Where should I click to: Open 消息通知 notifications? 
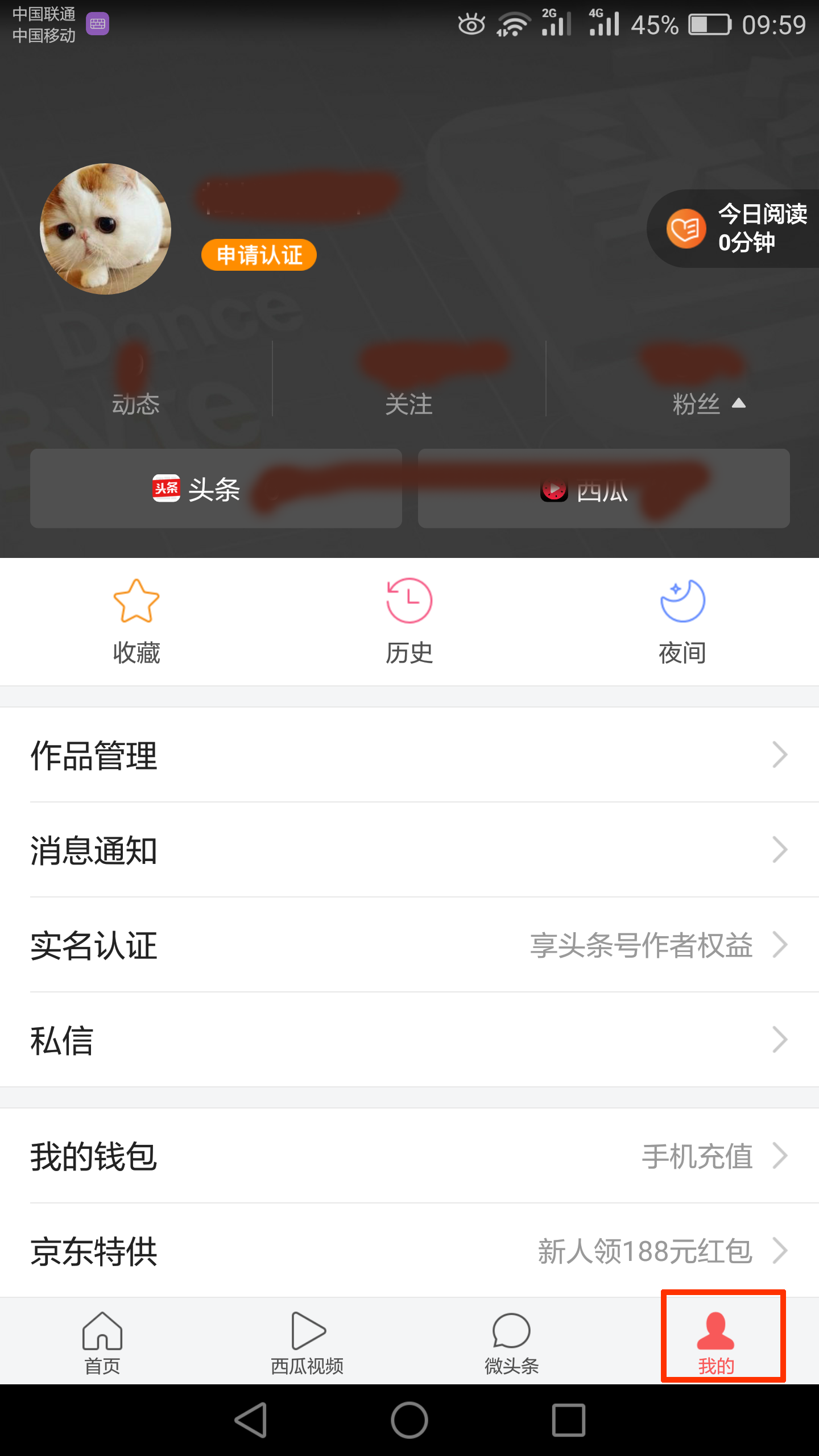[x=409, y=850]
